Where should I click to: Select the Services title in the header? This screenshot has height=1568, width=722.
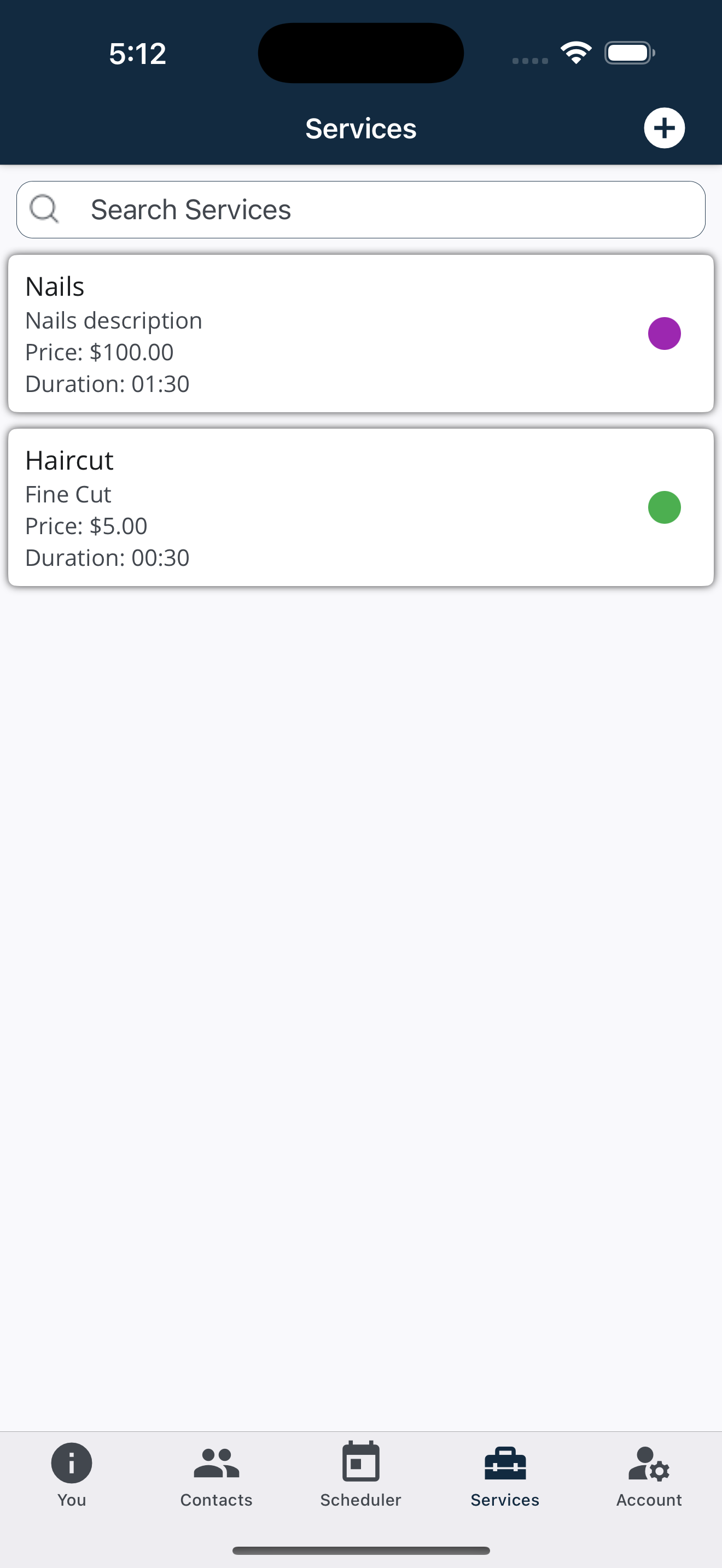pos(360,128)
